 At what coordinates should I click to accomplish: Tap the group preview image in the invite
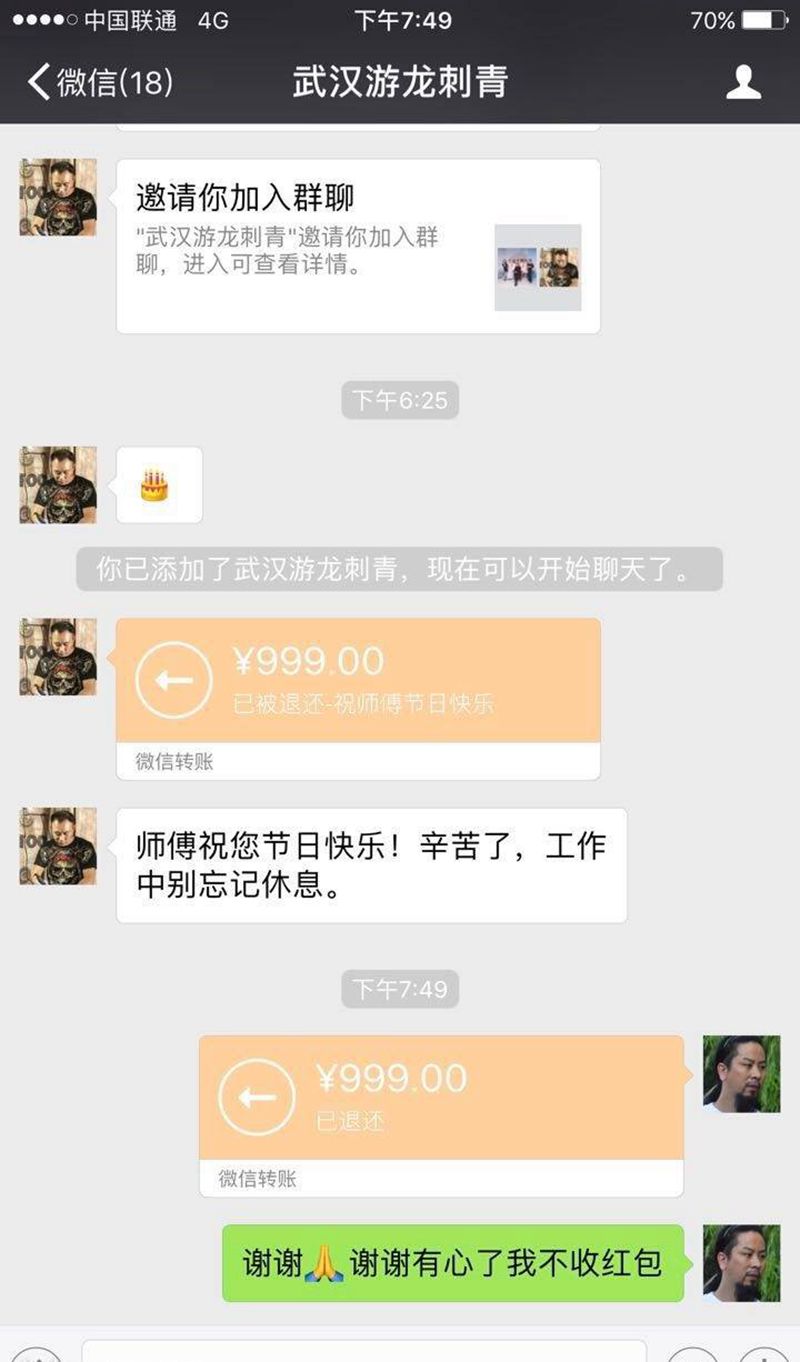click(x=537, y=265)
